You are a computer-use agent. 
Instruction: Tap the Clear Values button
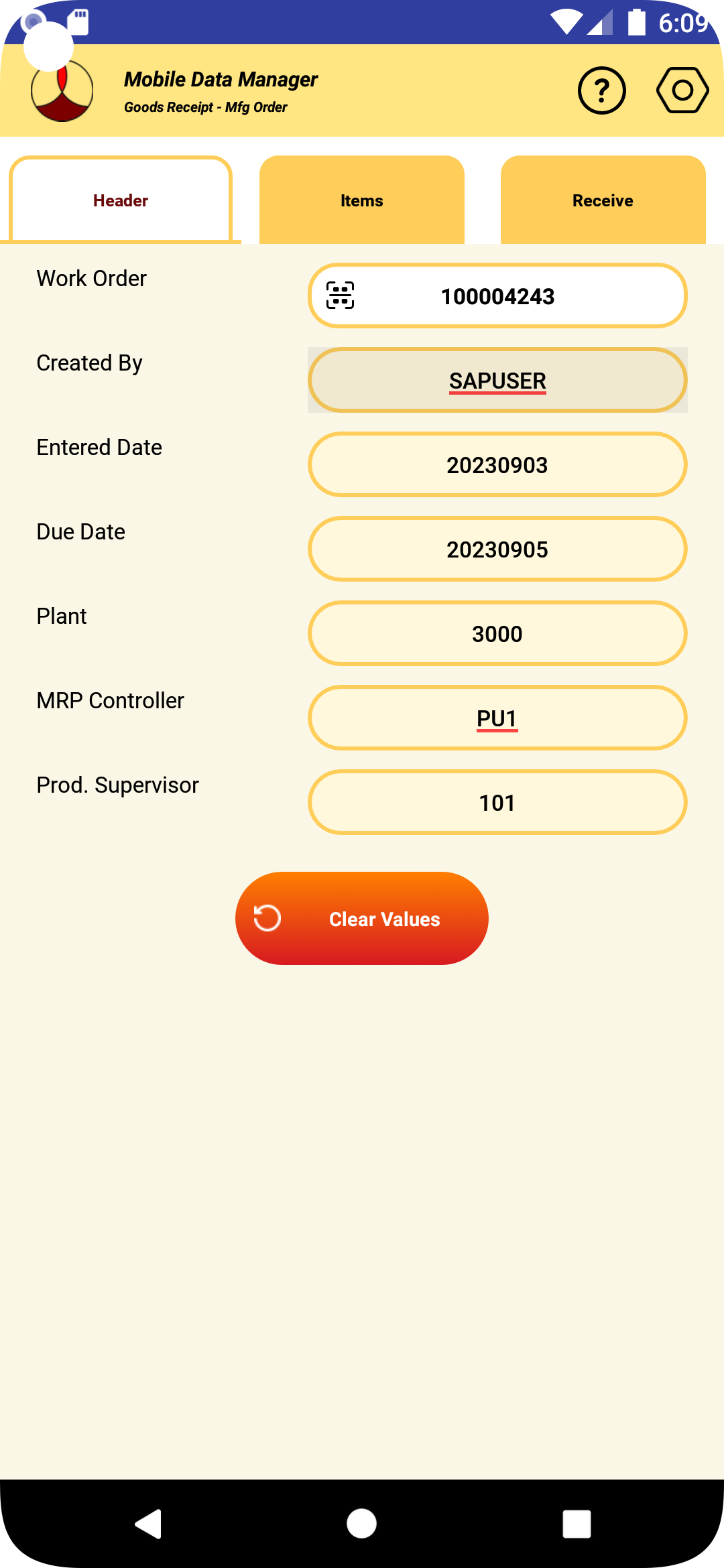coord(362,918)
